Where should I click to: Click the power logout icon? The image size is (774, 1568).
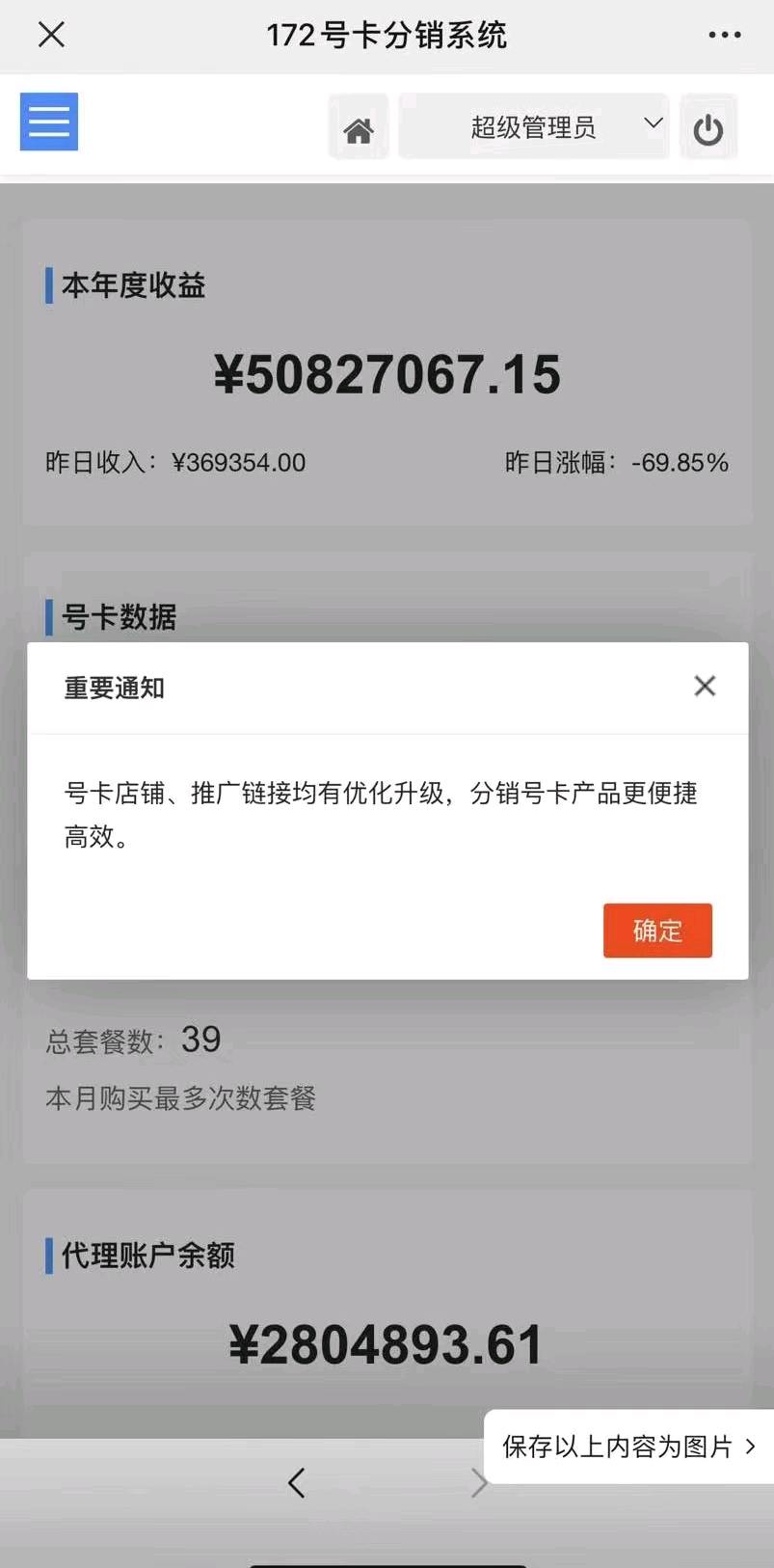pos(708,126)
